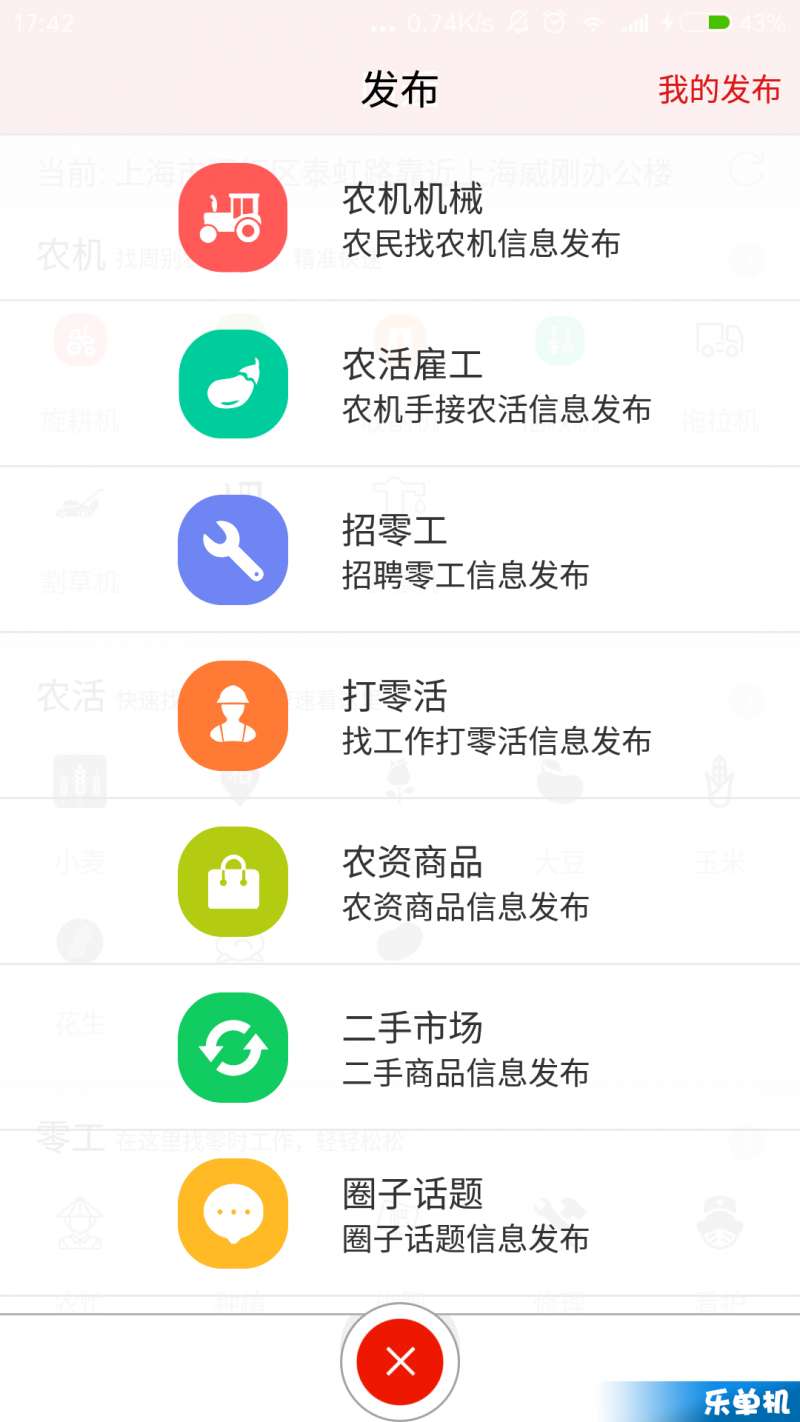The width and height of the screenshot is (800, 1422).
Task: Select 打零活 job seeking option
Action: click(400, 716)
